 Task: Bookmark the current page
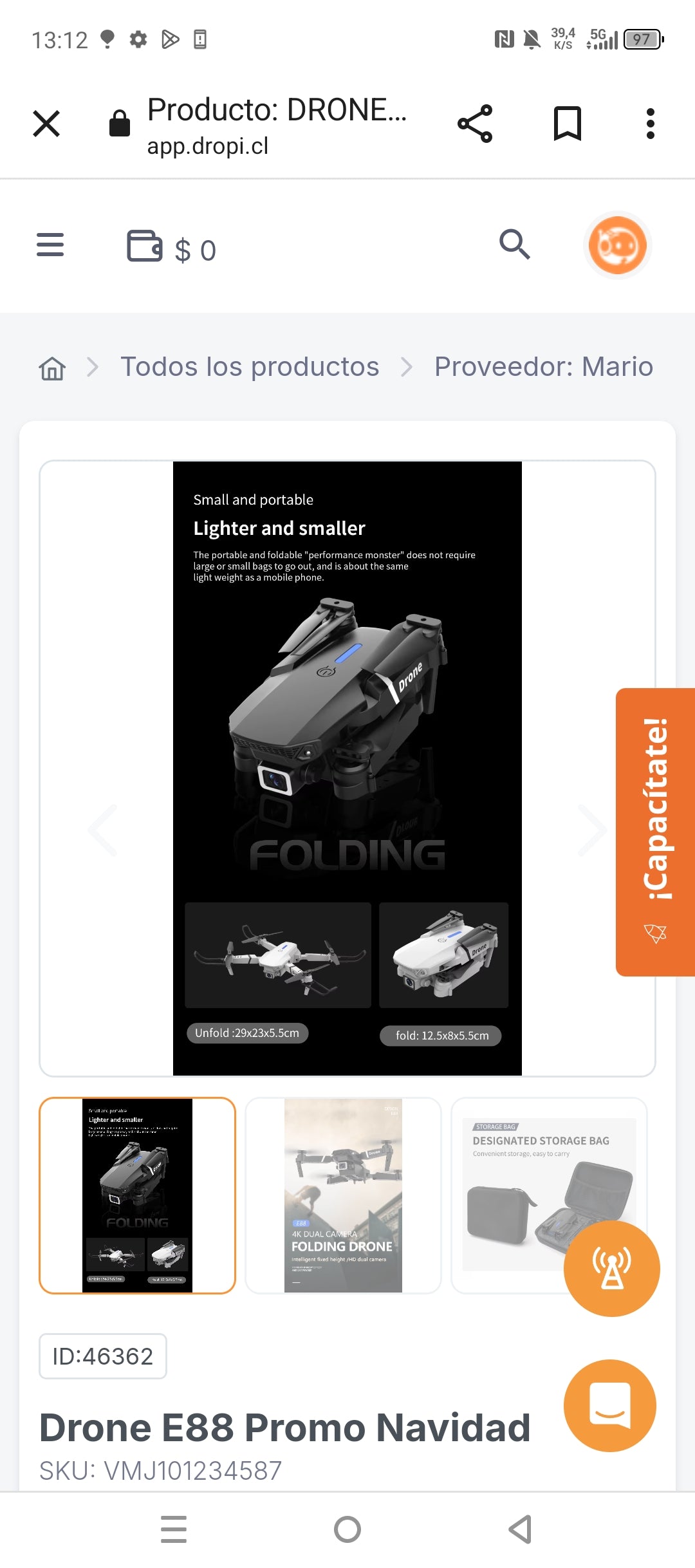567,124
